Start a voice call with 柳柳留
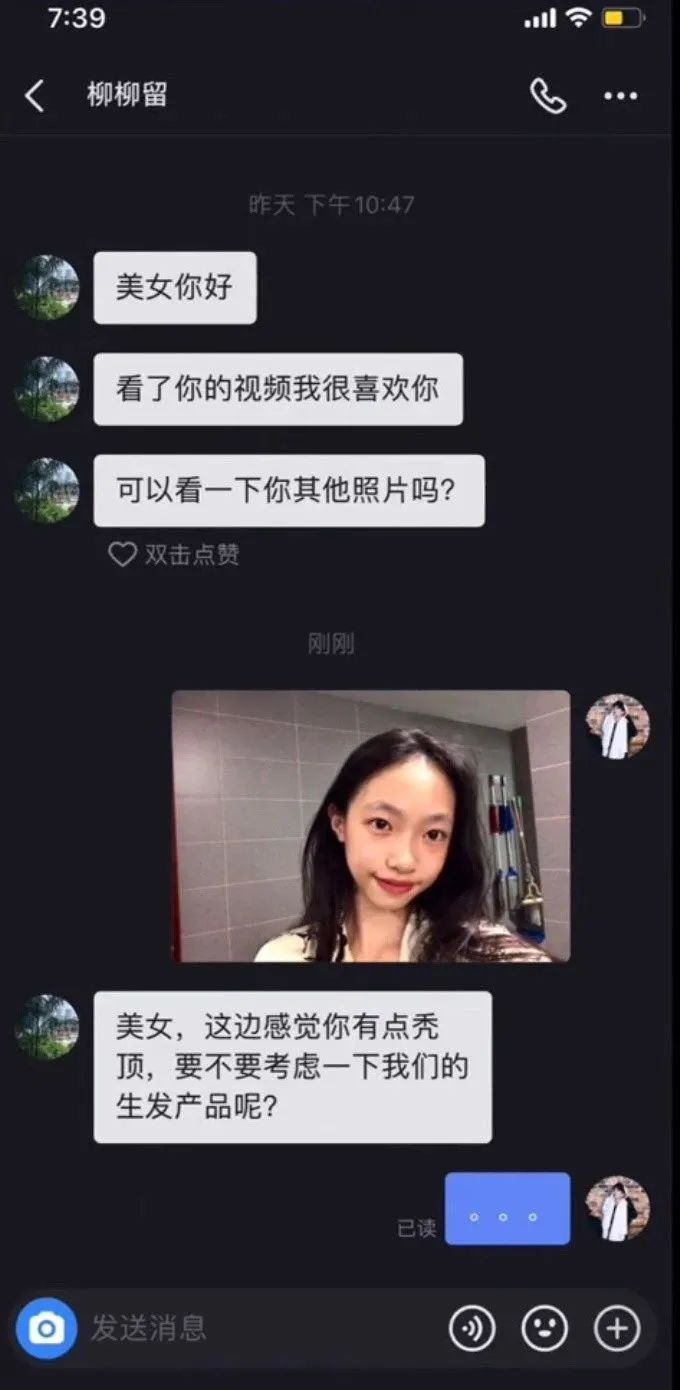This screenshot has width=680, height=1390. pyautogui.click(x=547, y=96)
